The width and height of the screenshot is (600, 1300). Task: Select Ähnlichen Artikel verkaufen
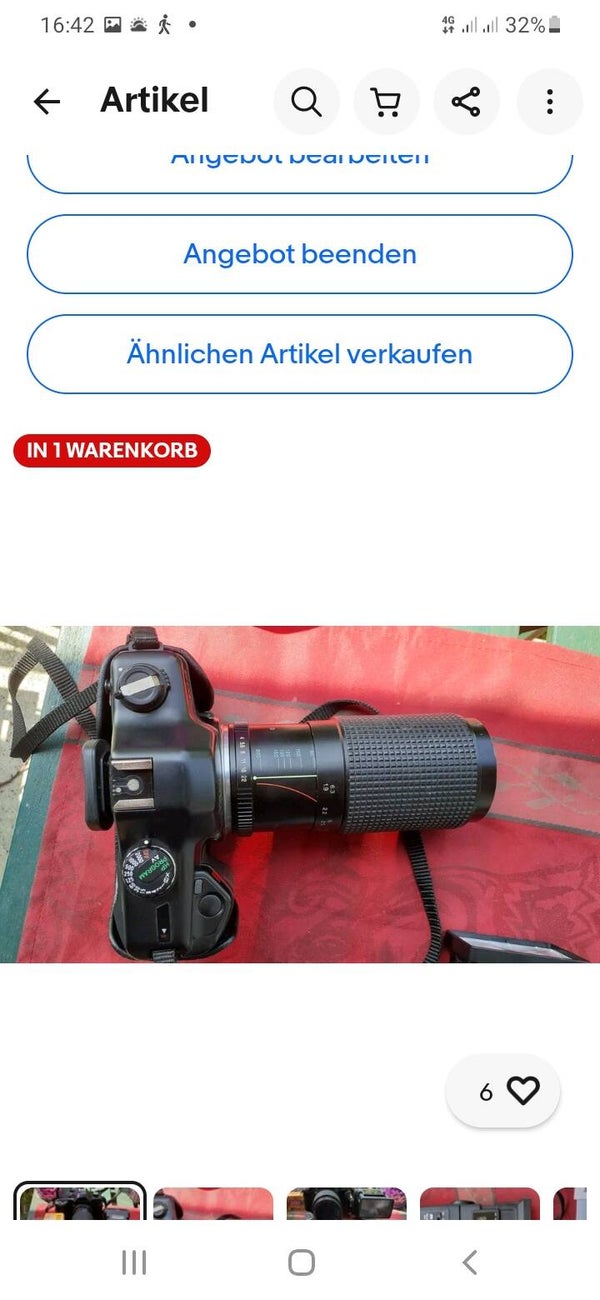tap(300, 354)
